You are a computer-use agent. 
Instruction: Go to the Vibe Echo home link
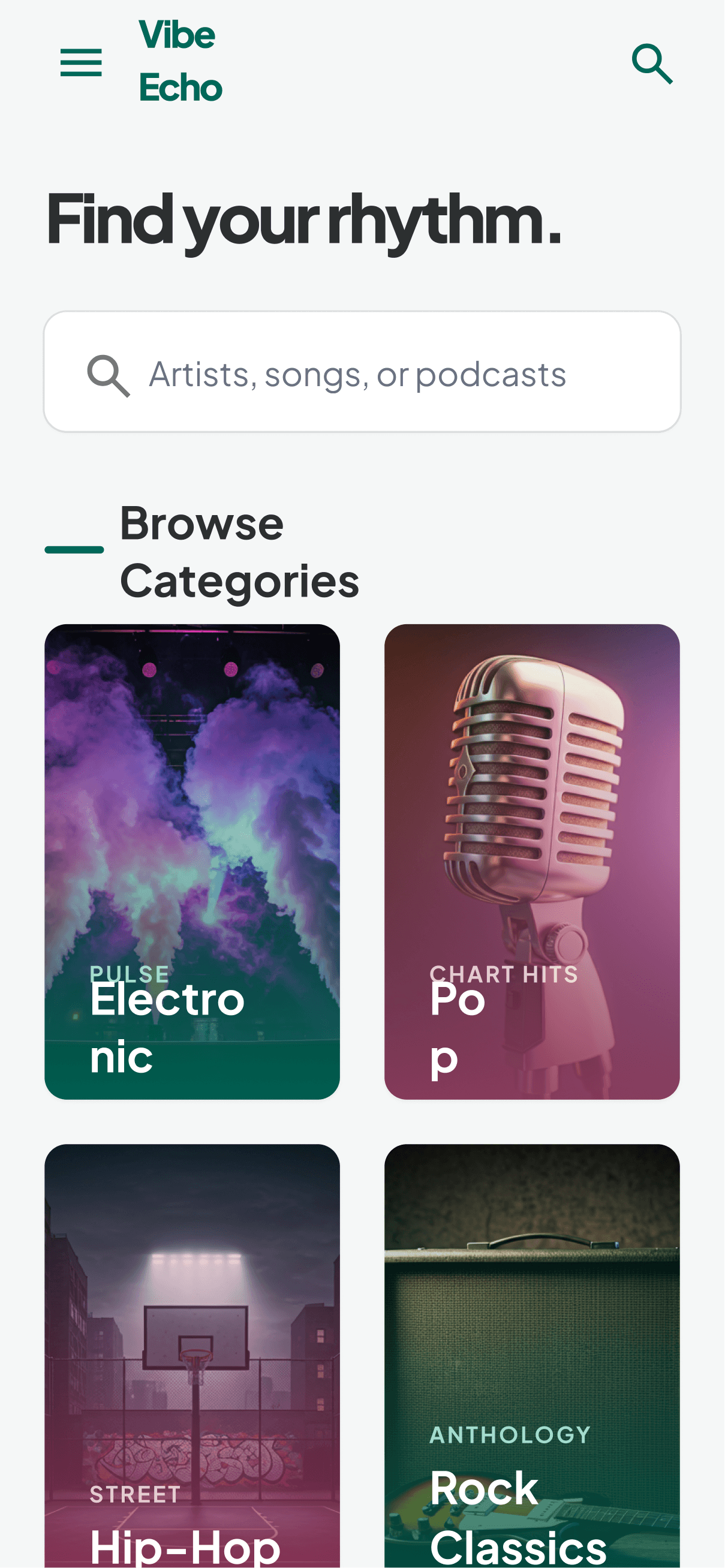coord(180,61)
